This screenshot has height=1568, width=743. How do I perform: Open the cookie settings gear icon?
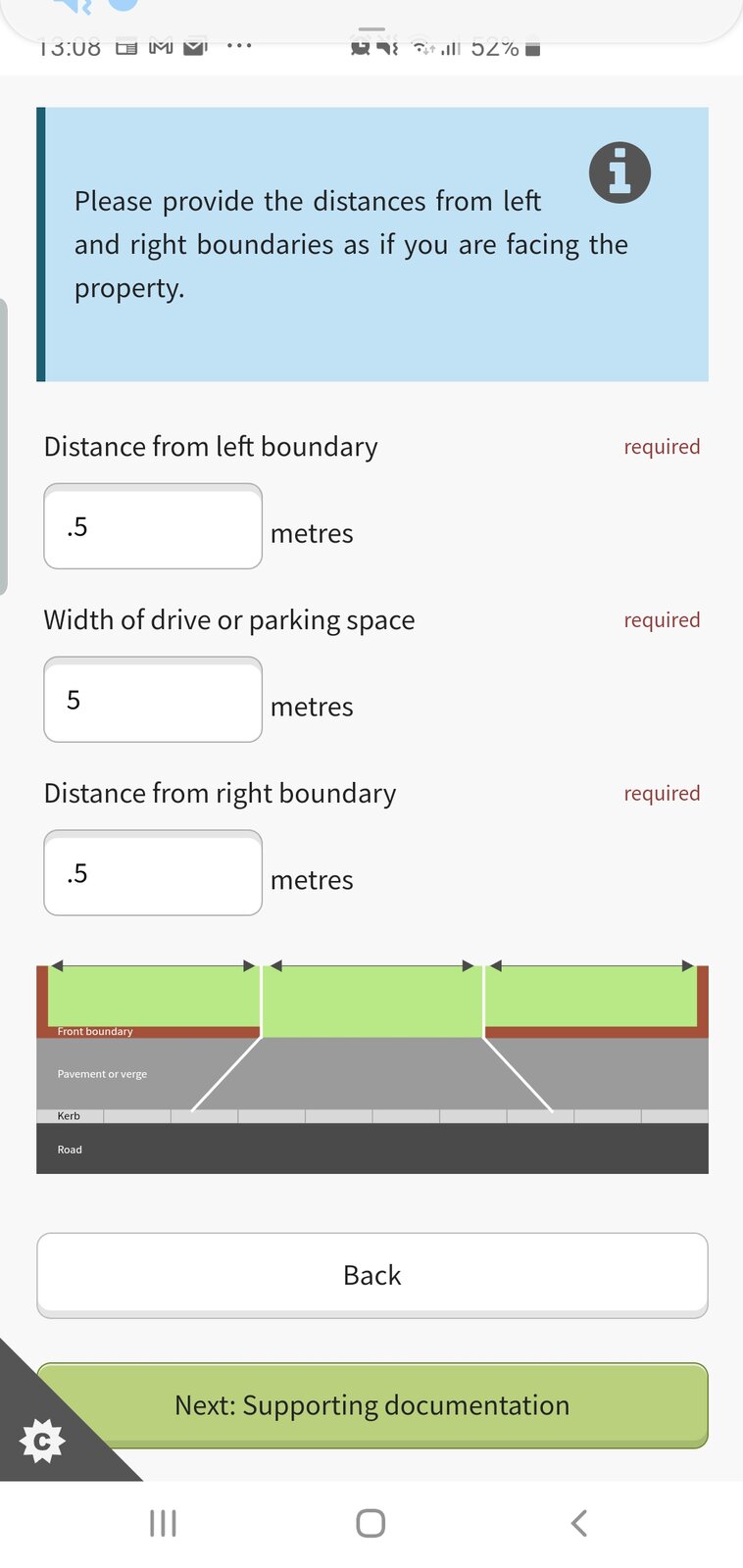pos(42,1441)
